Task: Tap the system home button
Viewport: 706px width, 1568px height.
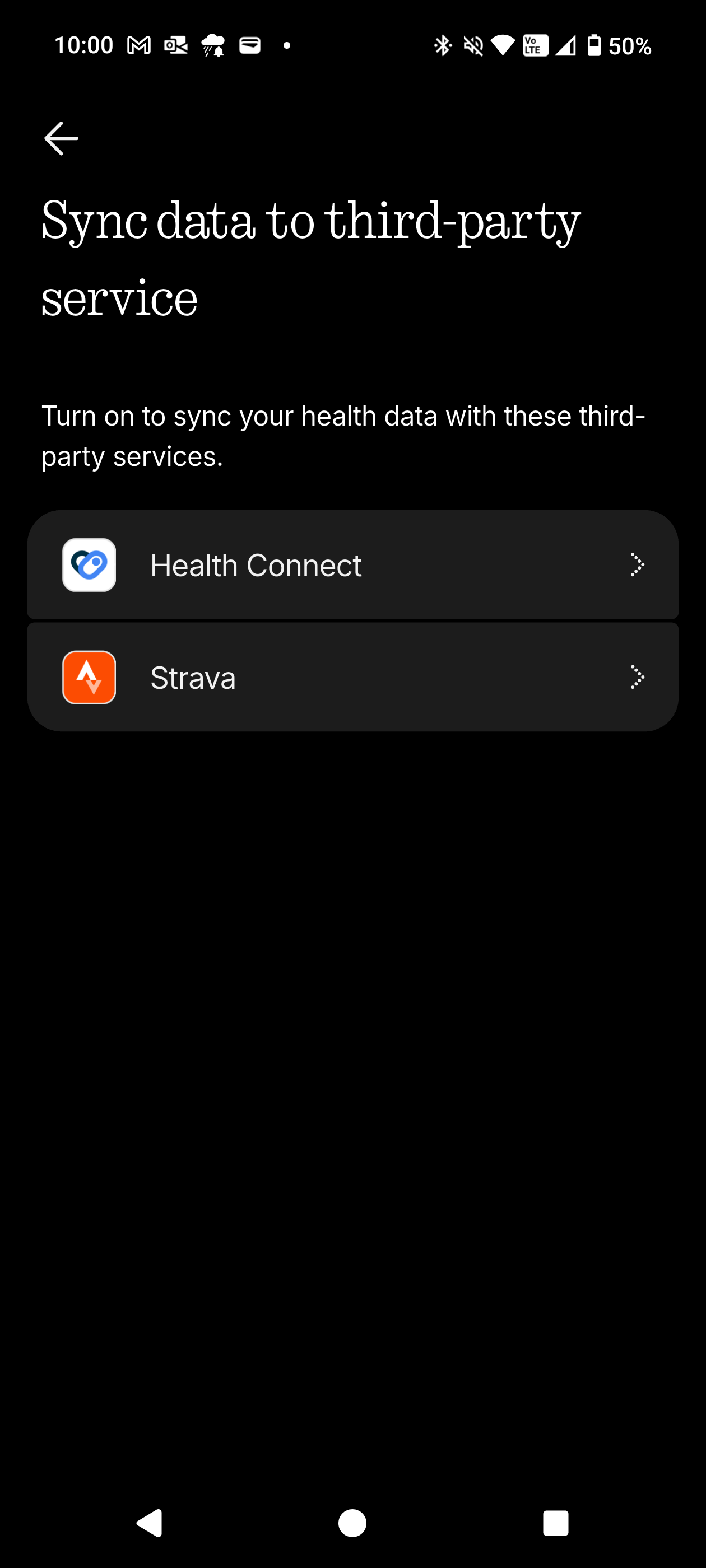Action: (x=352, y=1523)
